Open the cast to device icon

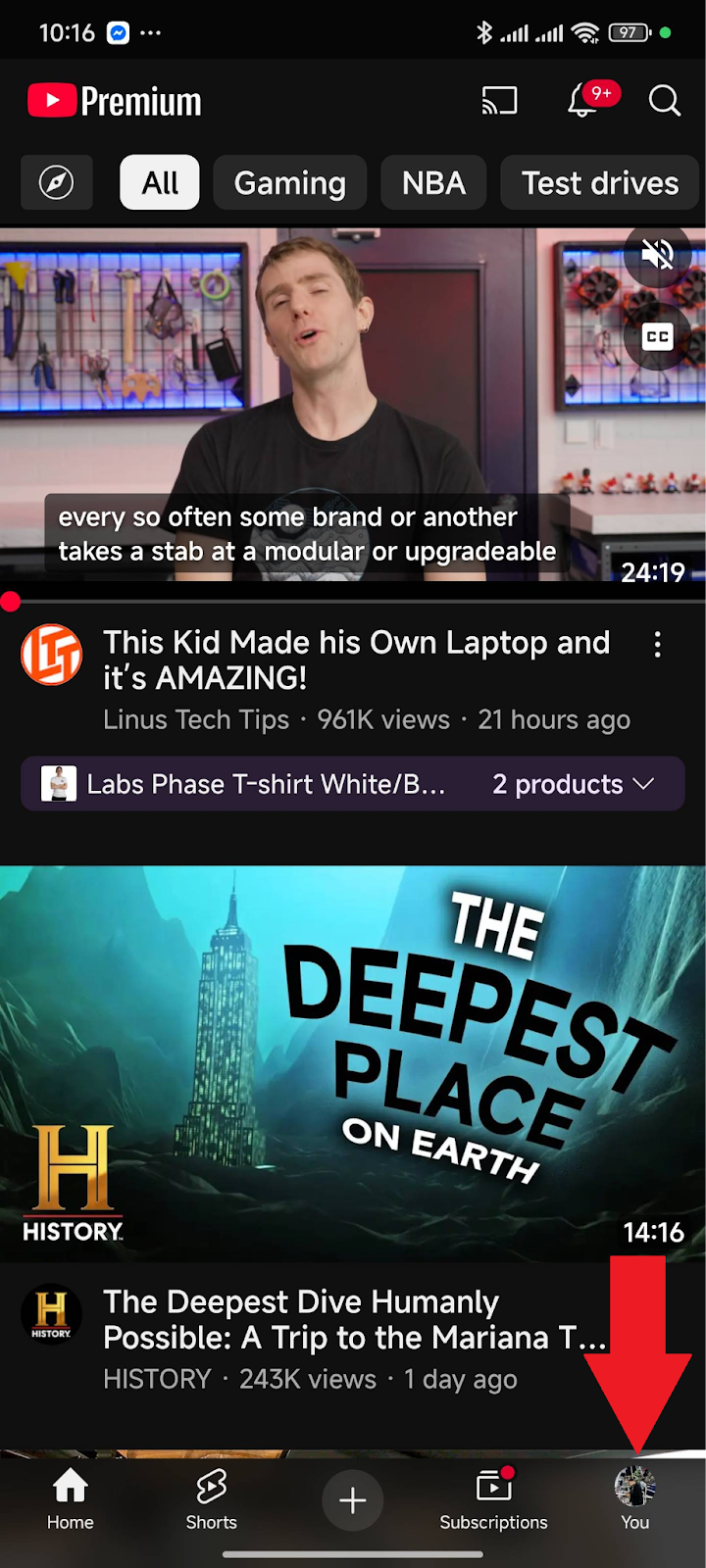pyautogui.click(x=499, y=101)
